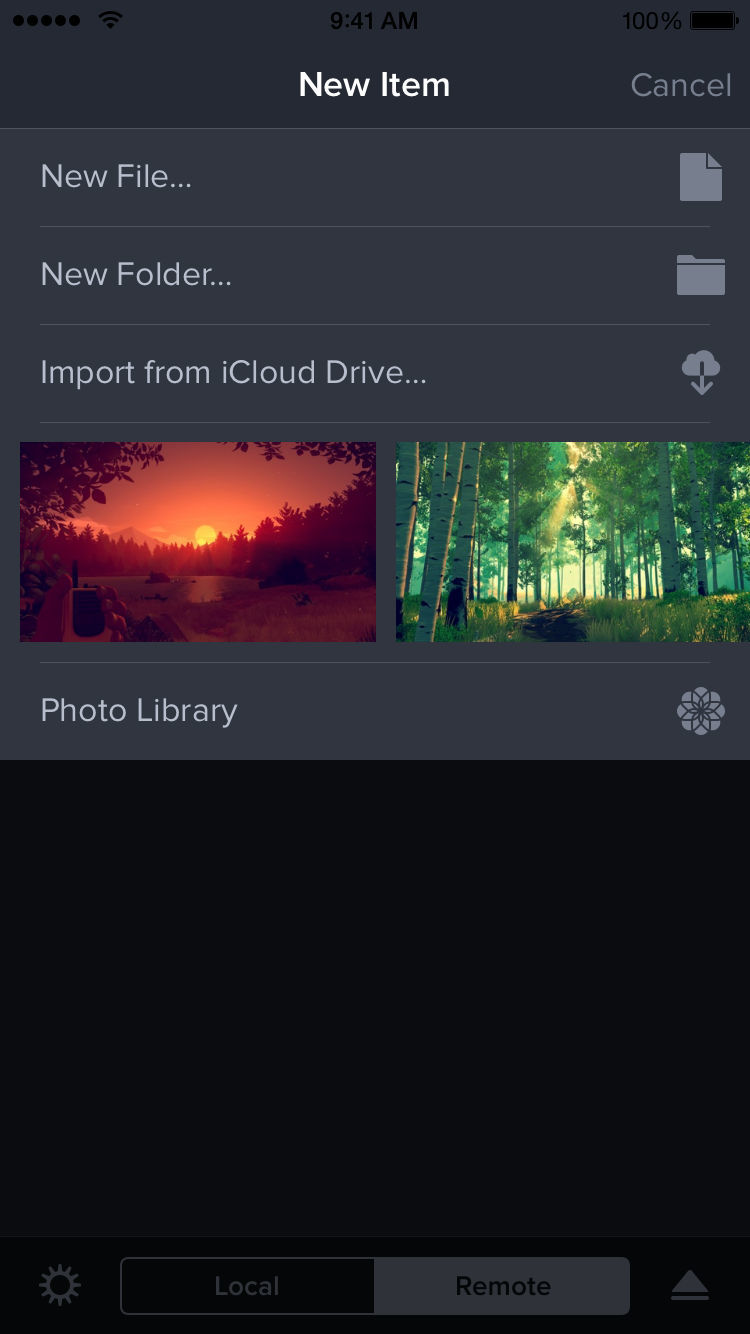Select the green forest photo
The width and height of the screenshot is (750, 1334).
point(572,542)
